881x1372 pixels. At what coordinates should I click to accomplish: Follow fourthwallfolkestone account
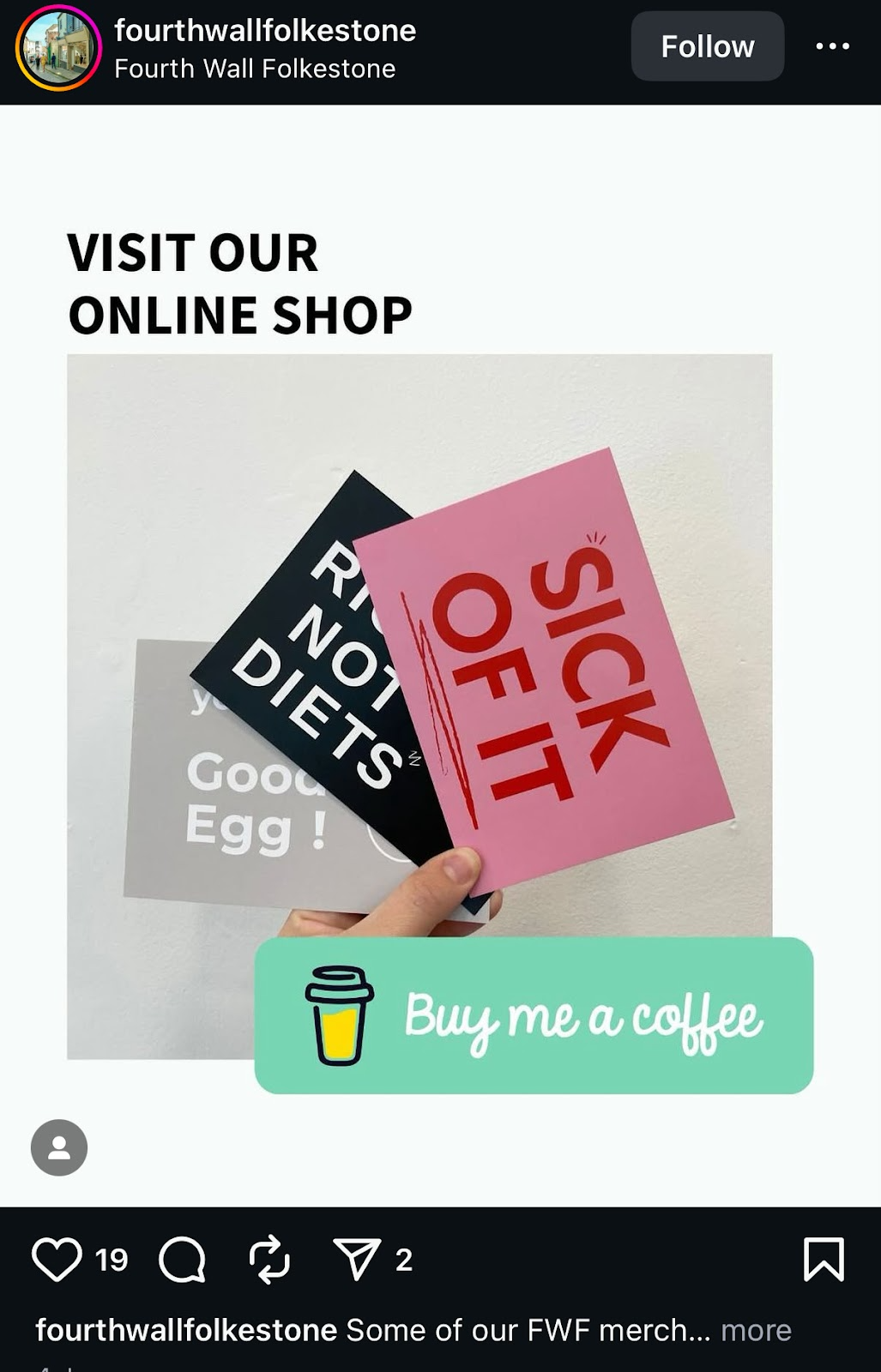707,46
